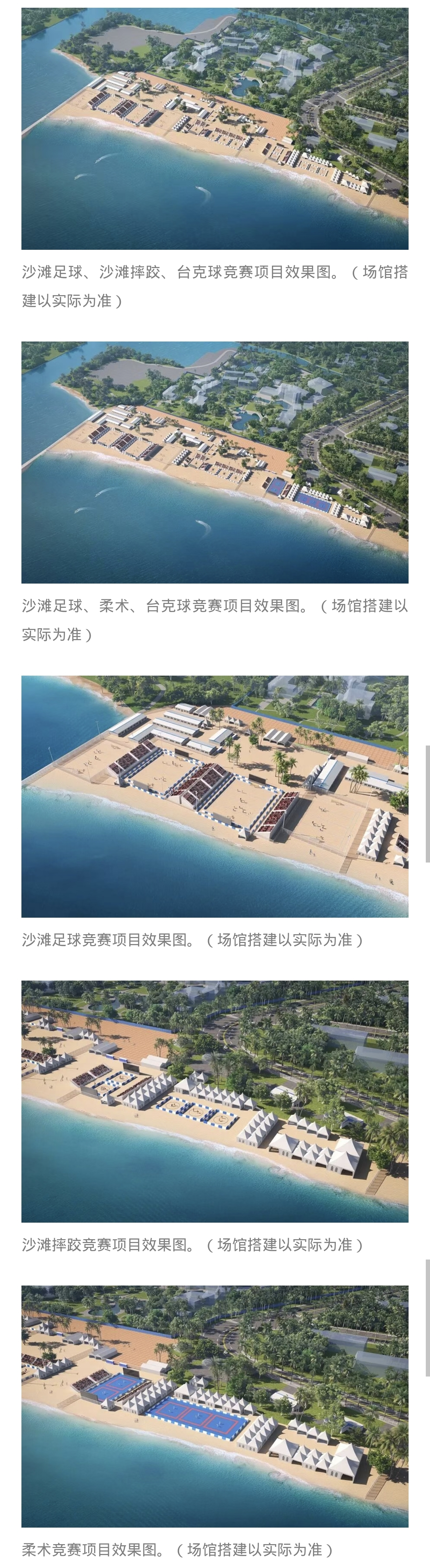430x1568 pixels.
Task: Enlarge the 沙滩足球竞赛项目效果图 image
Action: click(214, 795)
